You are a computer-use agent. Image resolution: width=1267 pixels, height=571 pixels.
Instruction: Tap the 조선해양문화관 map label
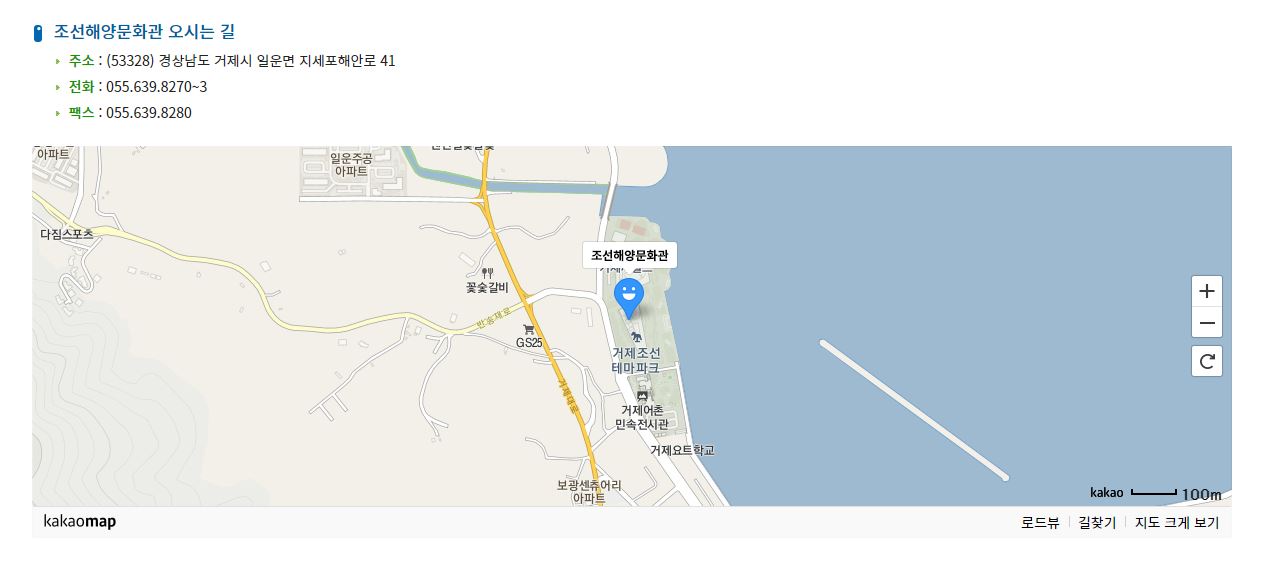(629, 255)
